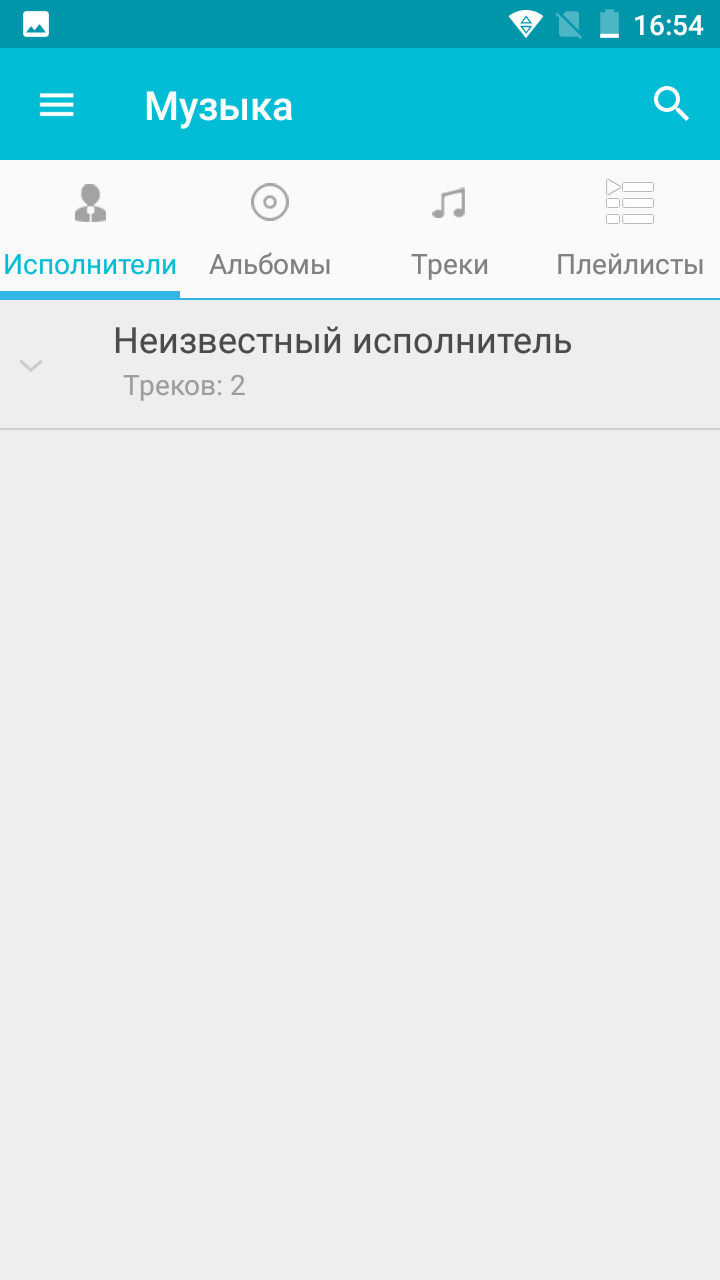
Task: Open the hamburger drawer menu
Action: 57,105
